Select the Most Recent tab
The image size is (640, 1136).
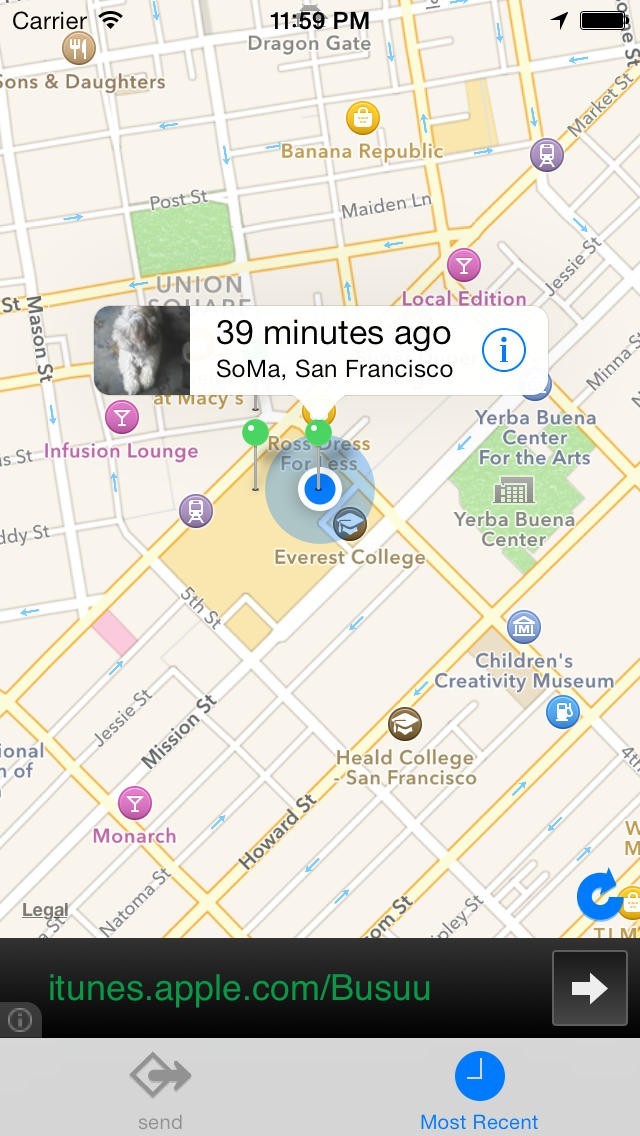pyautogui.click(x=479, y=1088)
